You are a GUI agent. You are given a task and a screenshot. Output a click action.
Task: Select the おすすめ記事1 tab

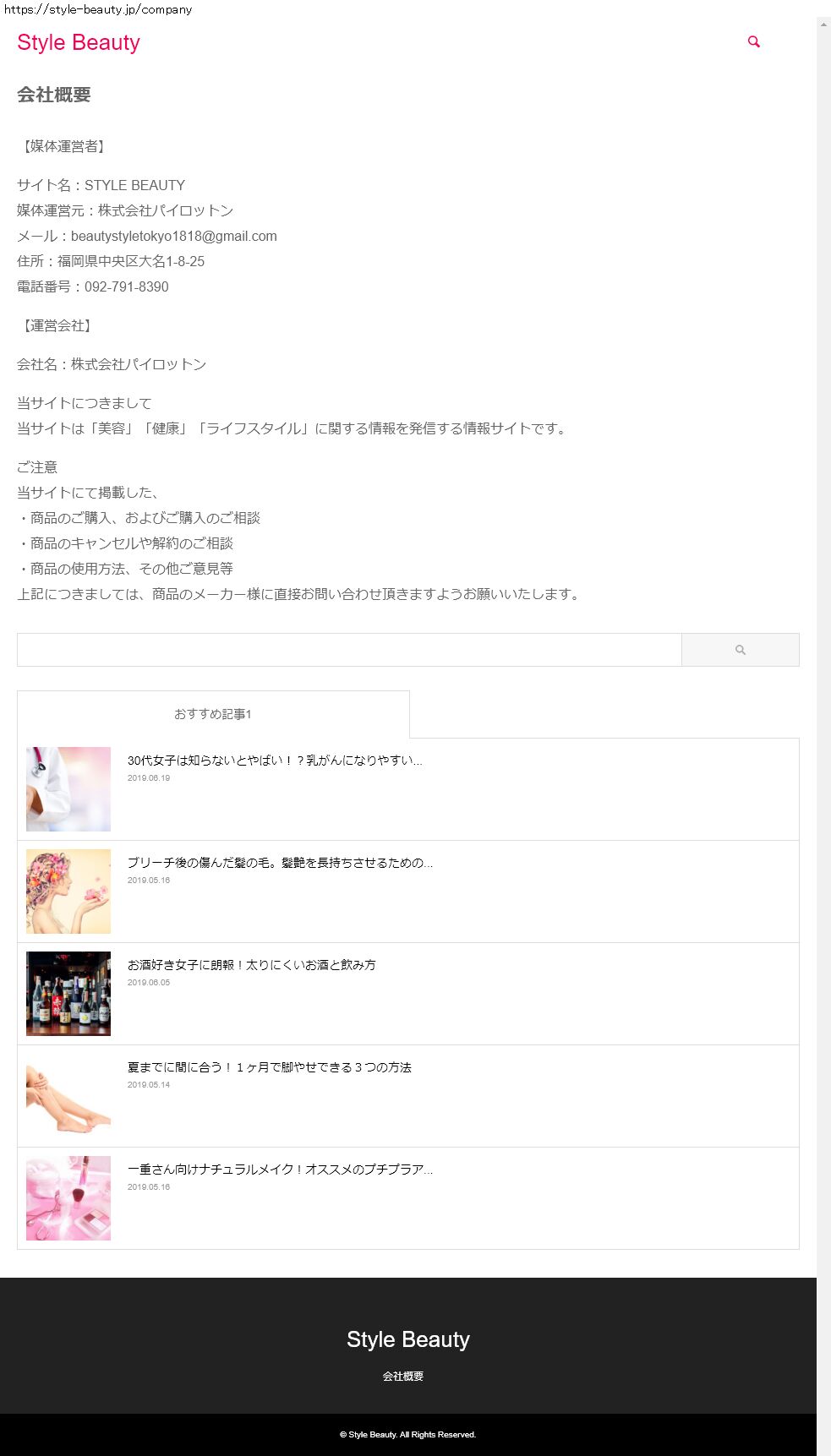tap(213, 714)
